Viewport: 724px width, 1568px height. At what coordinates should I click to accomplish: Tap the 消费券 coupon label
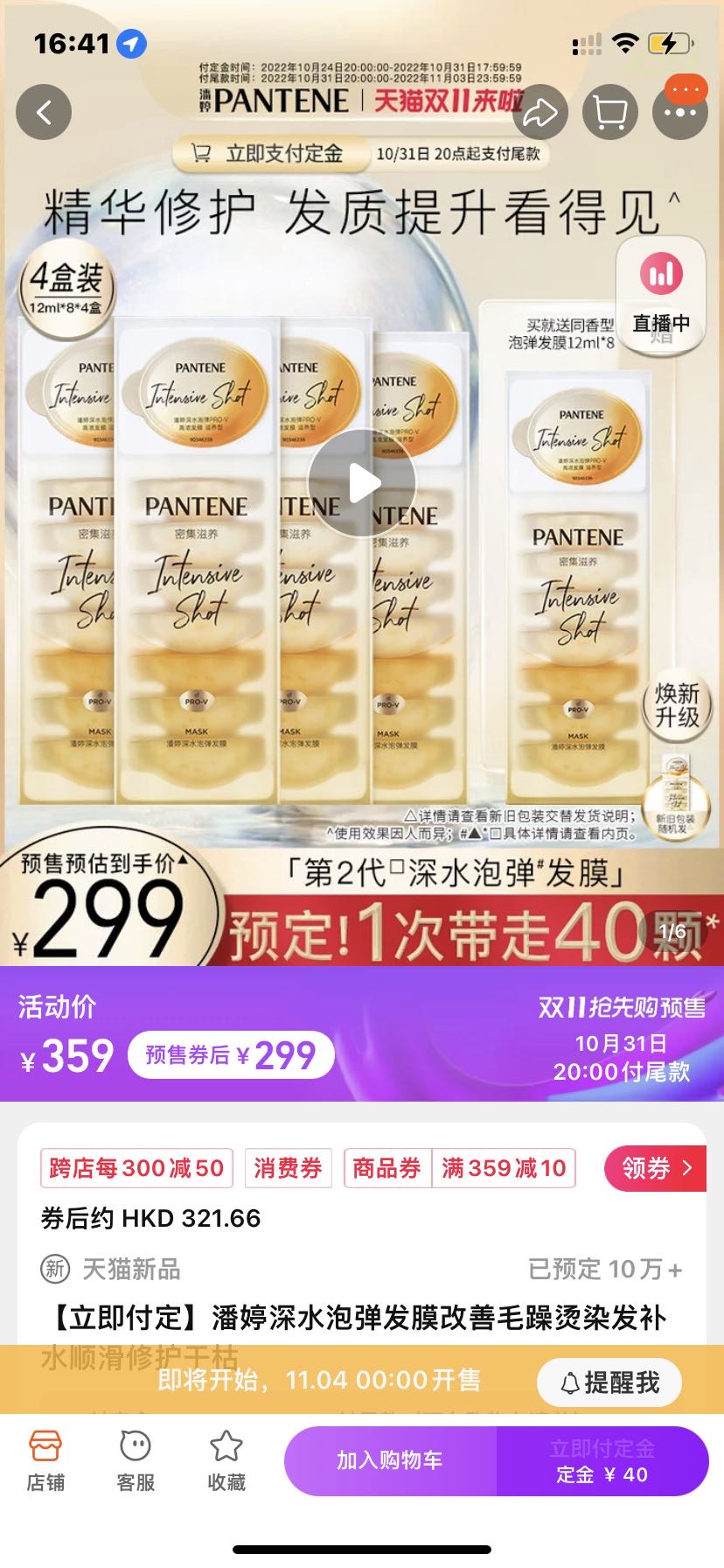289,1167
